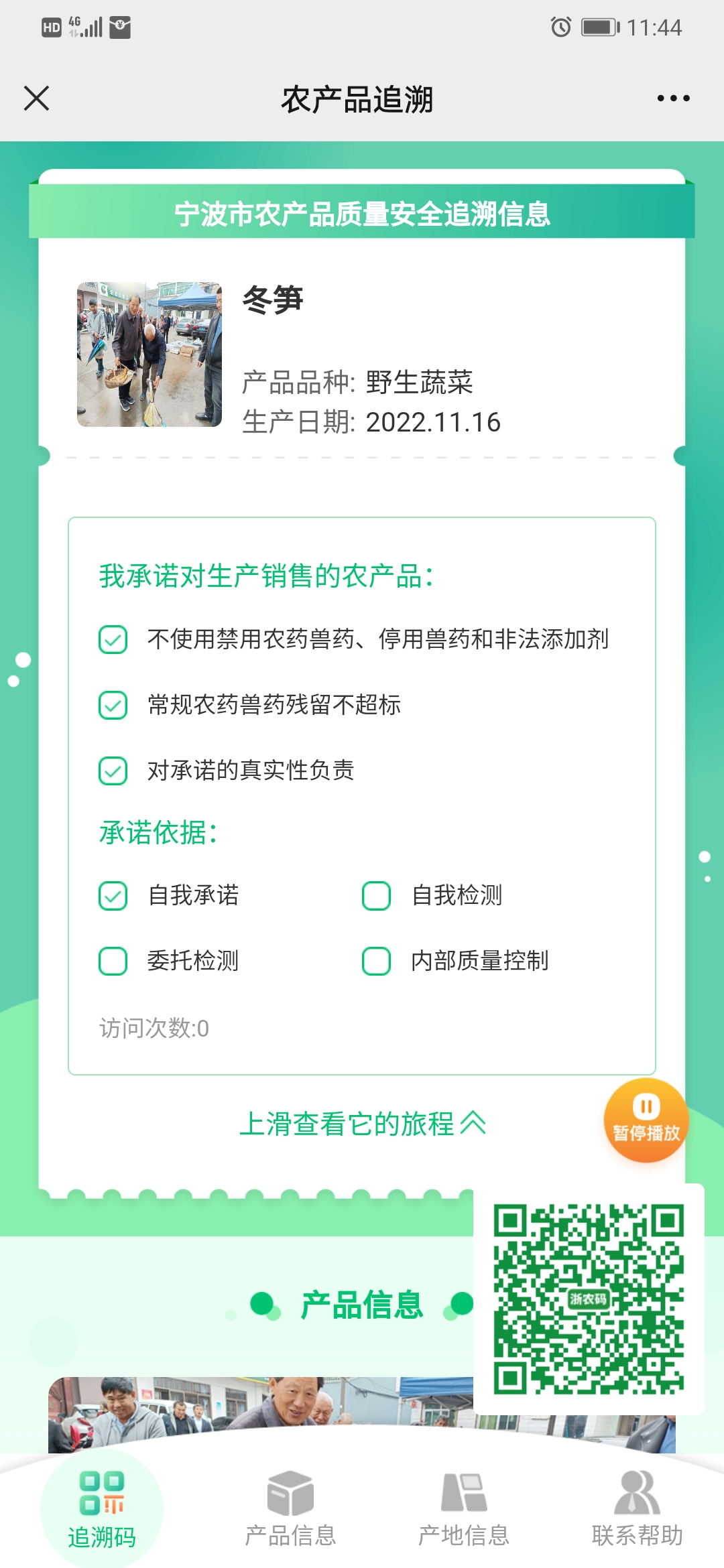Tap the battery indicator in the status bar
Screen dimensions: 724x1568
pyautogui.click(x=597, y=27)
